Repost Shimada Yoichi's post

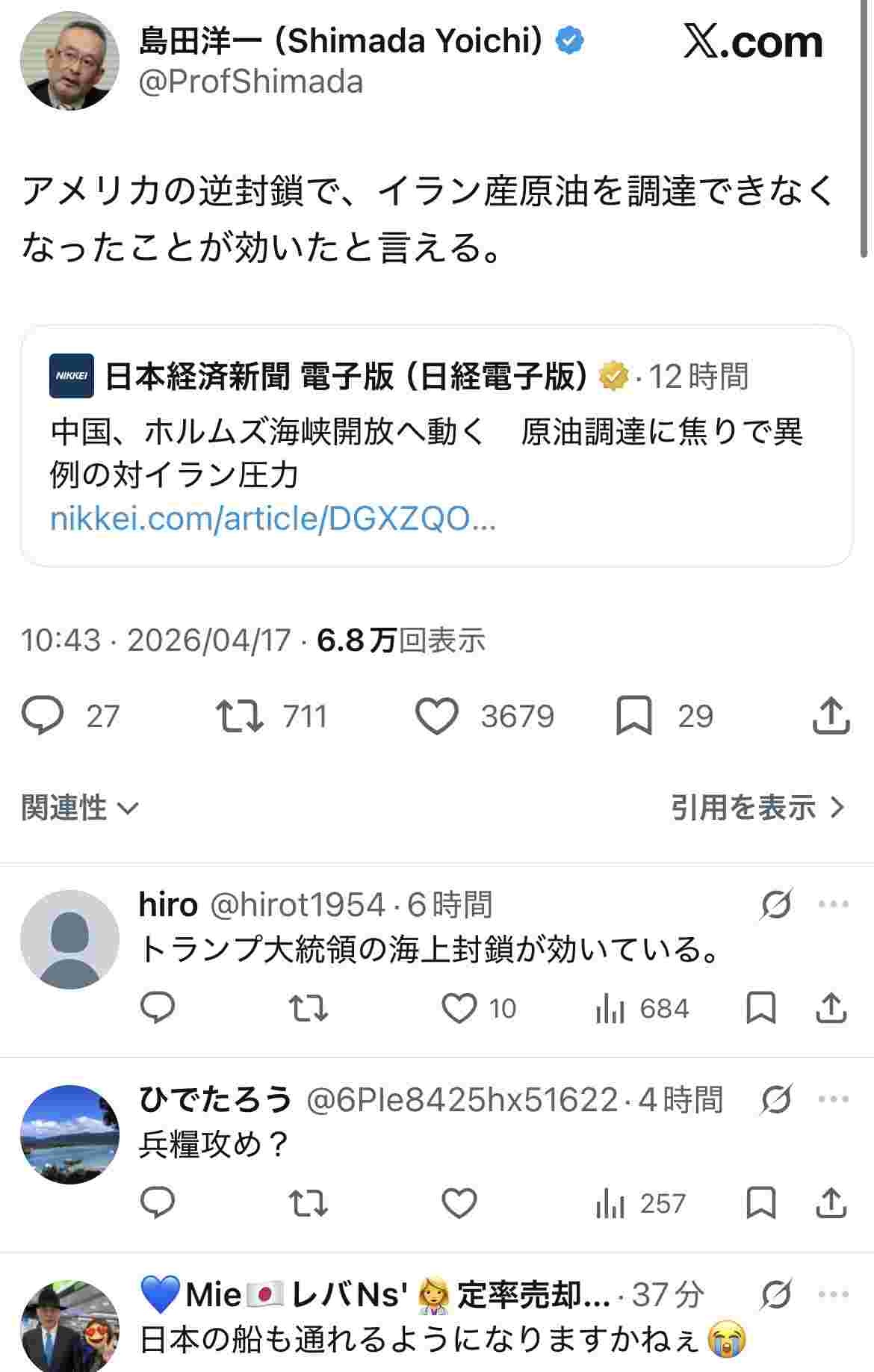pyautogui.click(x=239, y=715)
